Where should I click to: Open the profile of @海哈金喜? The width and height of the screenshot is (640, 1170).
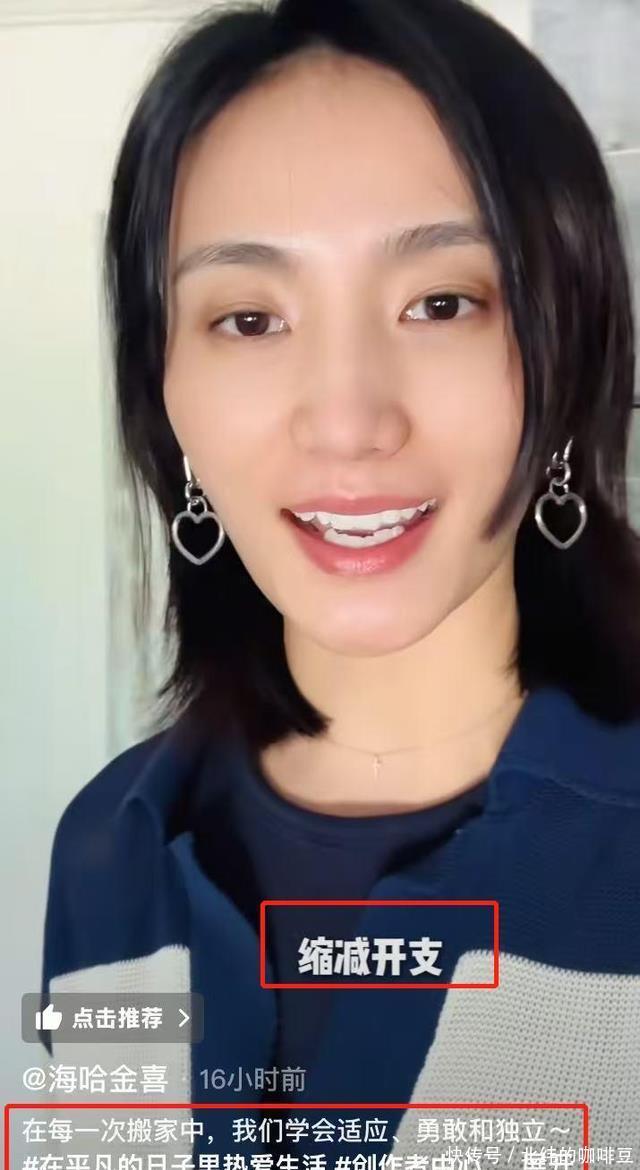(x=94, y=1080)
